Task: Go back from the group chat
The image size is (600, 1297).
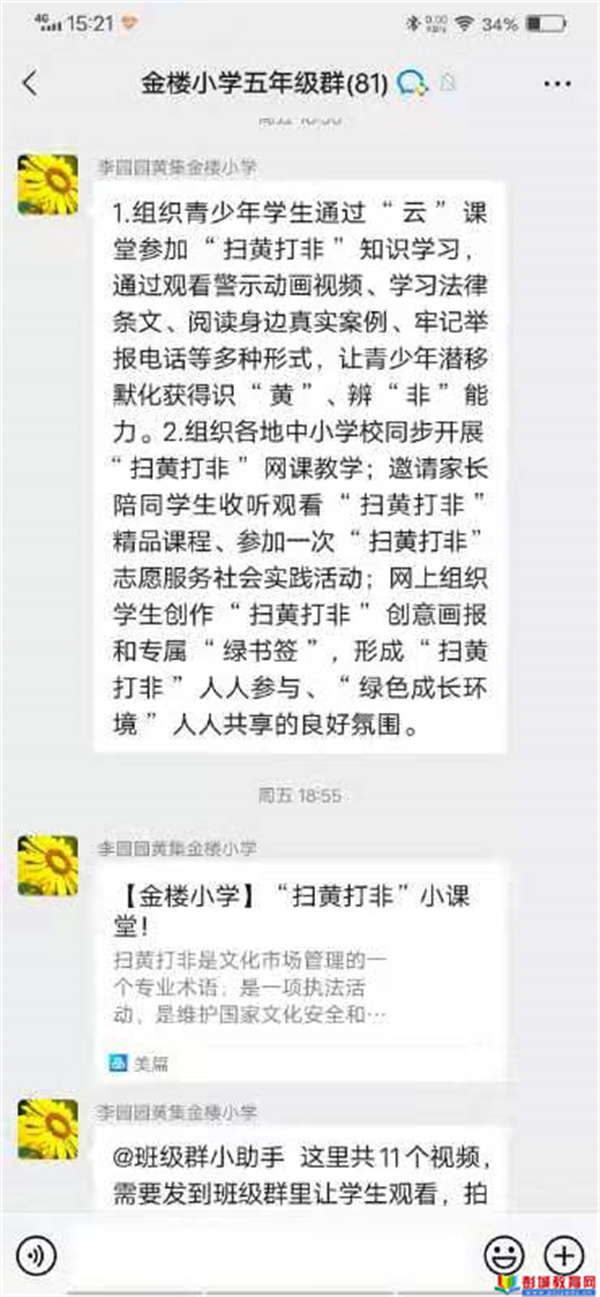Action: click(x=29, y=83)
